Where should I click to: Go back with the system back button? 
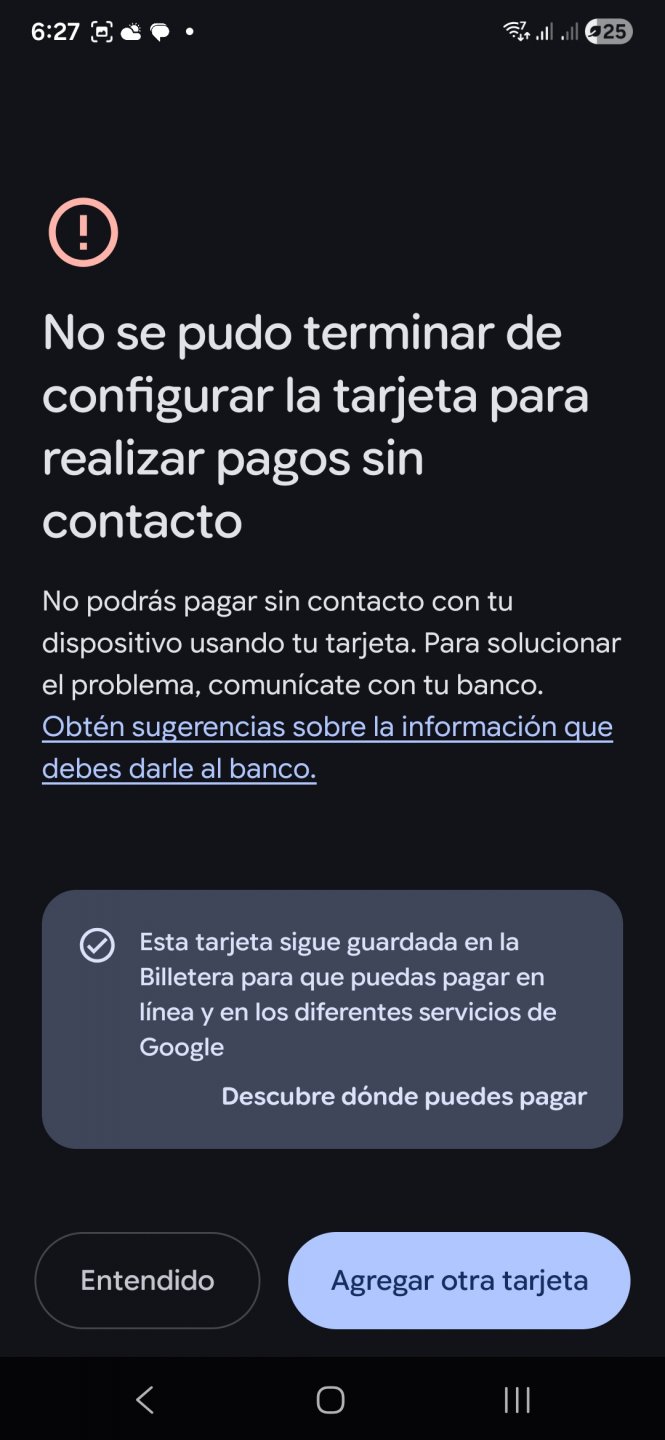pyautogui.click(x=145, y=1400)
